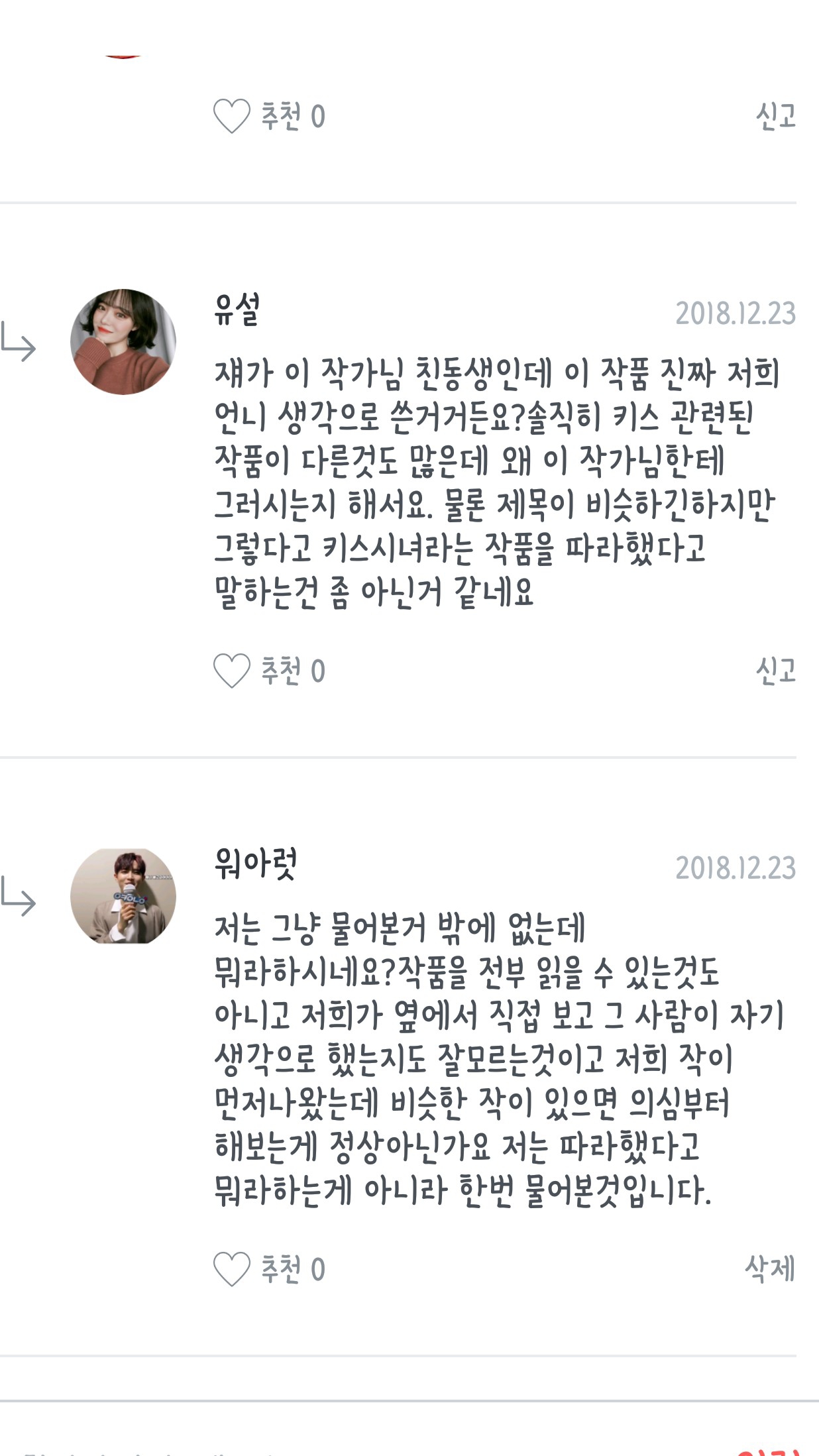
Task: Report 유설's comment using 신고
Action: tap(775, 671)
